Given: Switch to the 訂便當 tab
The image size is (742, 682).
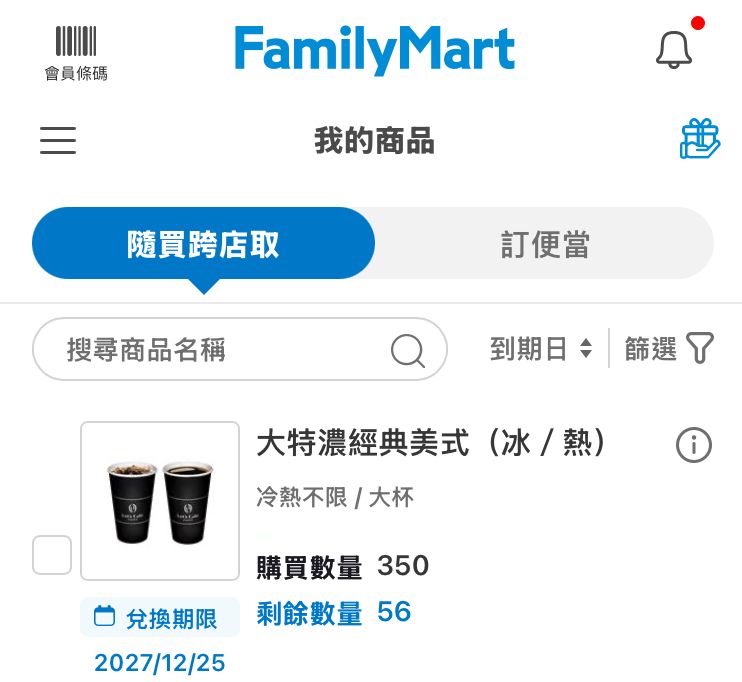Looking at the screenshot, I should point(545,244).
